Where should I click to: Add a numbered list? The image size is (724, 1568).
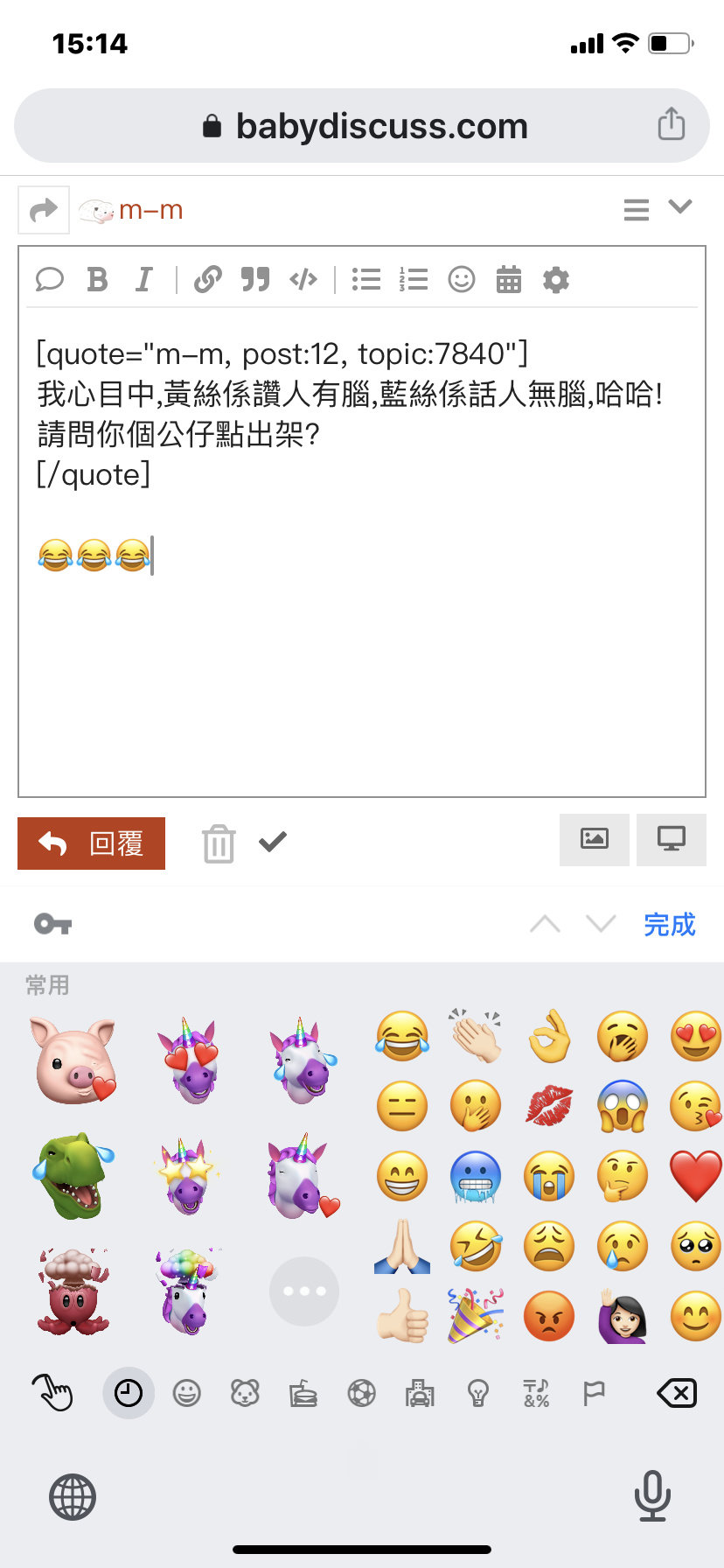413,279
